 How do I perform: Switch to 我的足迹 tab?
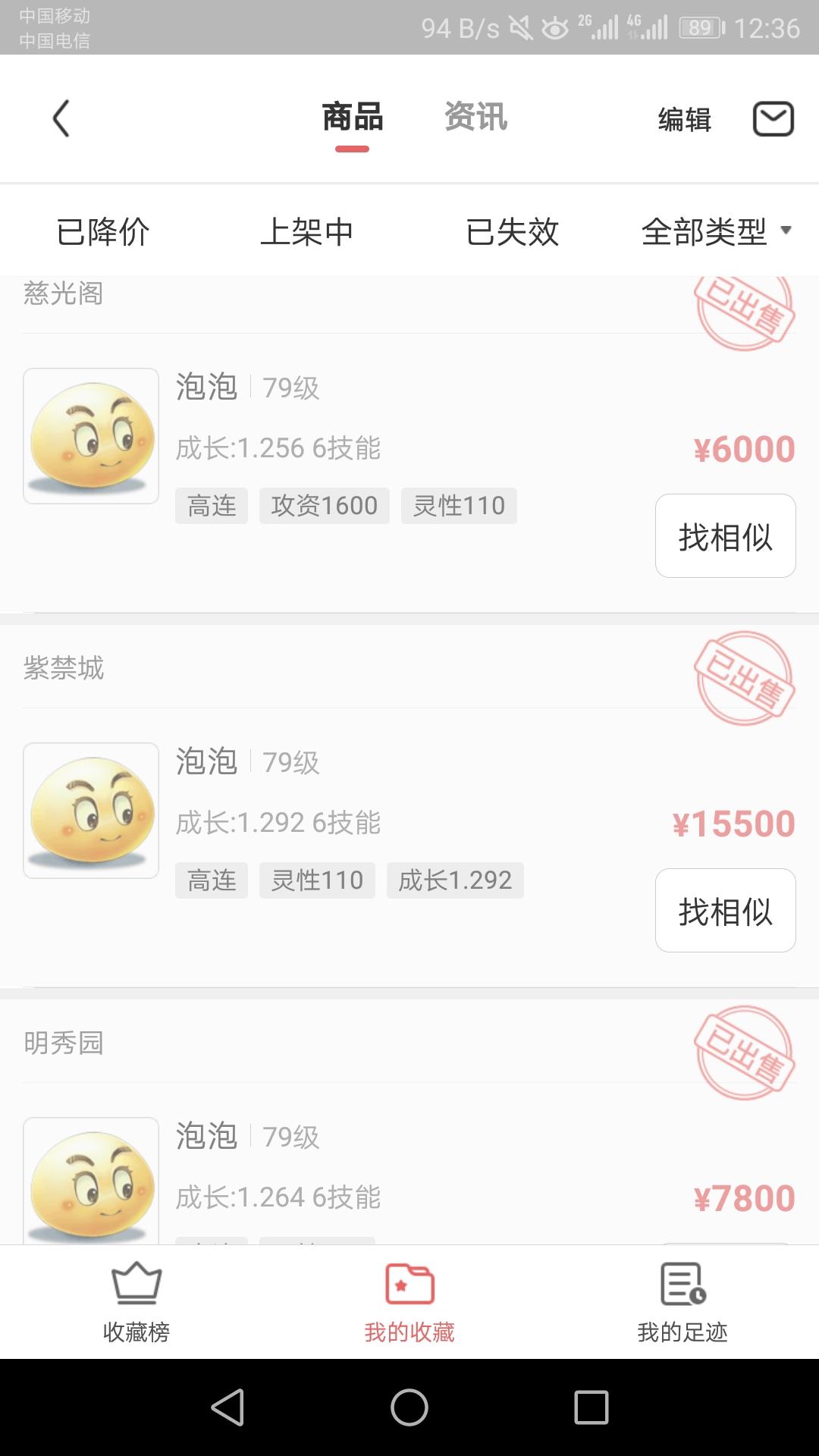pyautogui.click(x=682, y=1303)
